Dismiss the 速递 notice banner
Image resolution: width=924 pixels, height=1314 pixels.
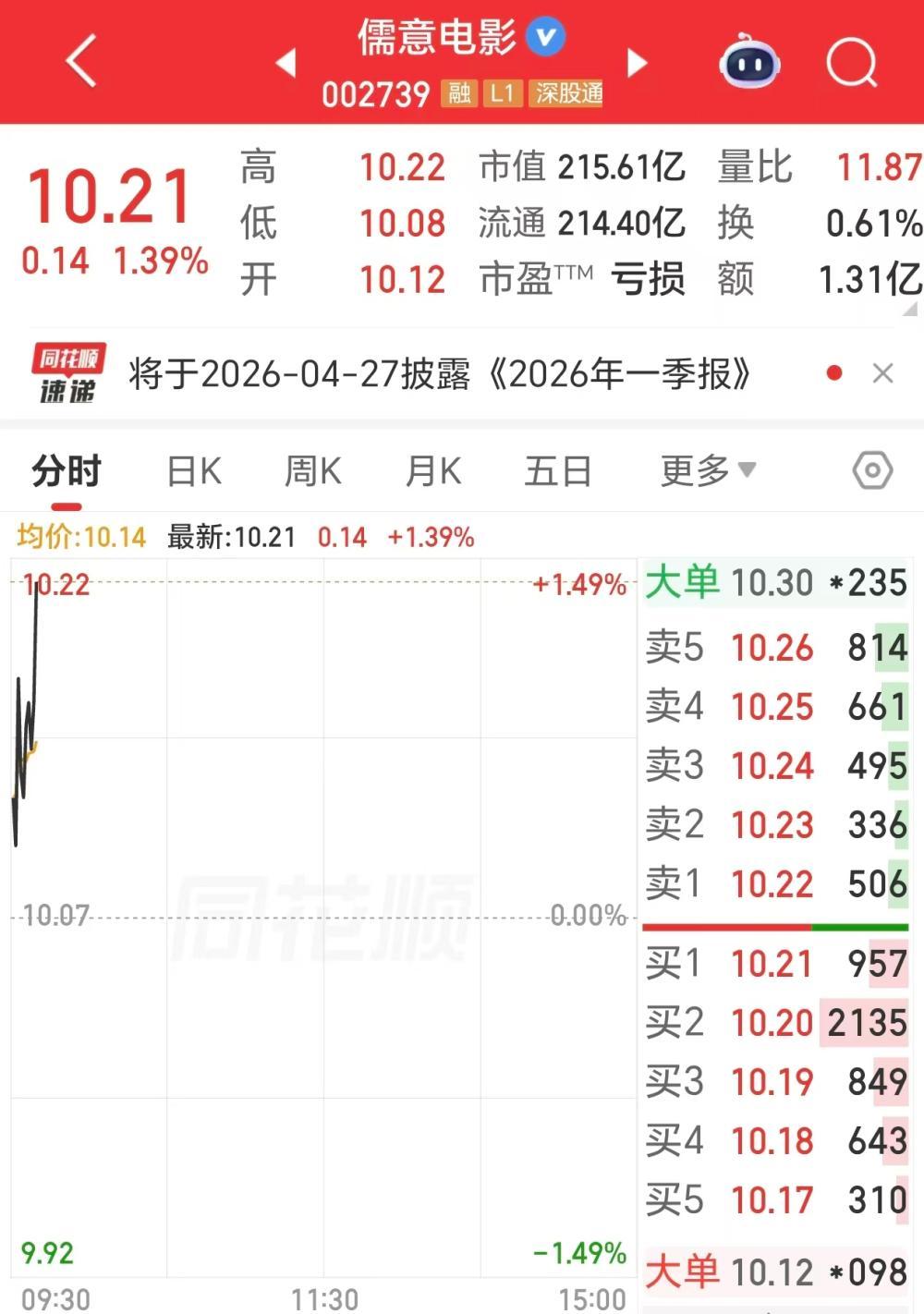882,373
